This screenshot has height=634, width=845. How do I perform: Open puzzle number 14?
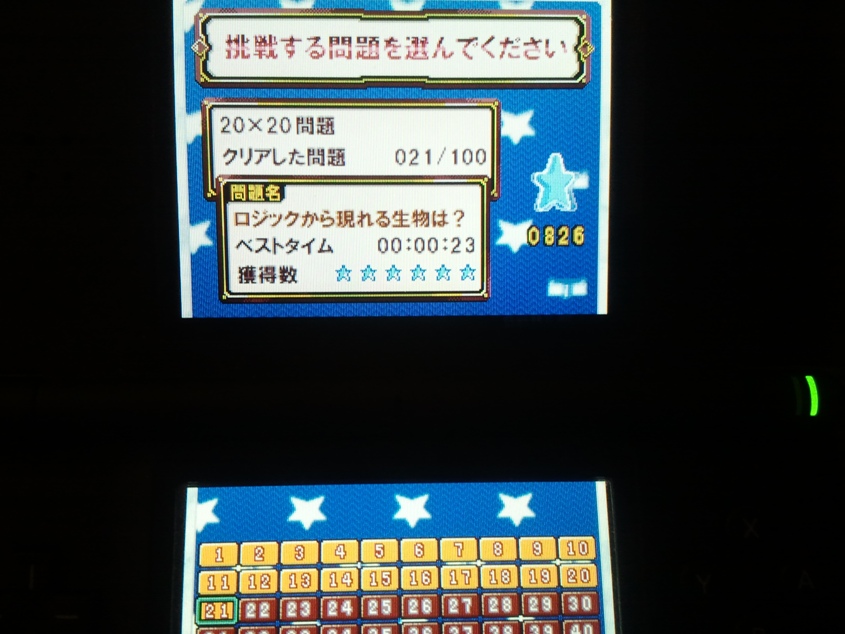(x=339, y=579)
